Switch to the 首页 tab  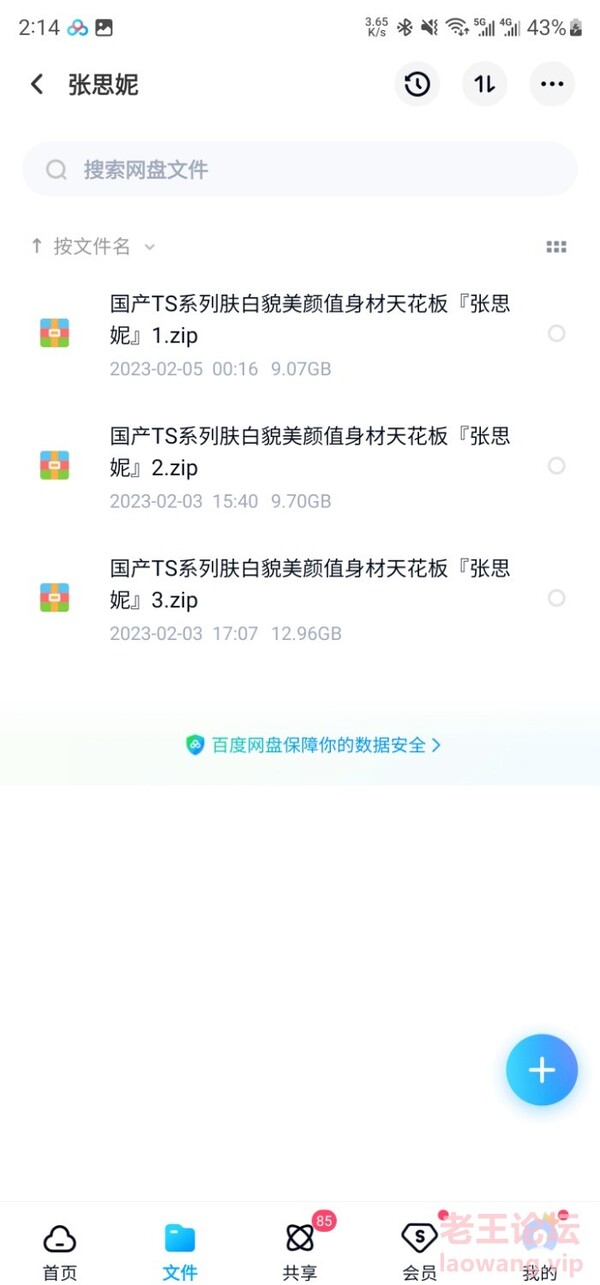point(60,1249)
